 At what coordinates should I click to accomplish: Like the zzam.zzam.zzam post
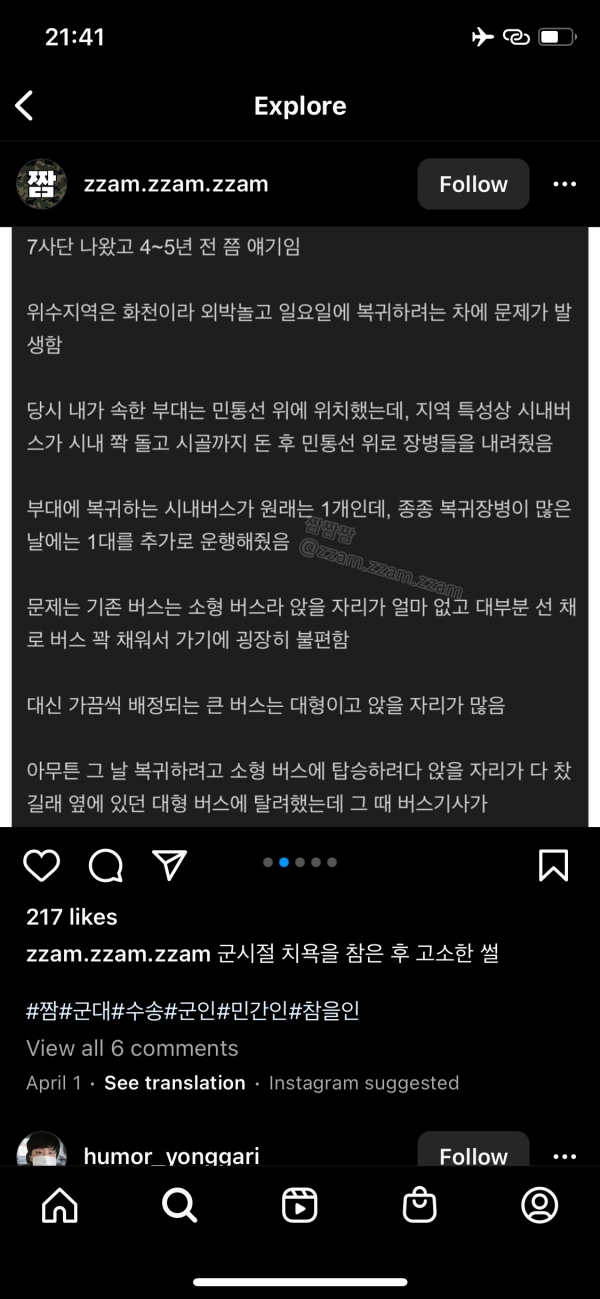click(x=41, y=865)
